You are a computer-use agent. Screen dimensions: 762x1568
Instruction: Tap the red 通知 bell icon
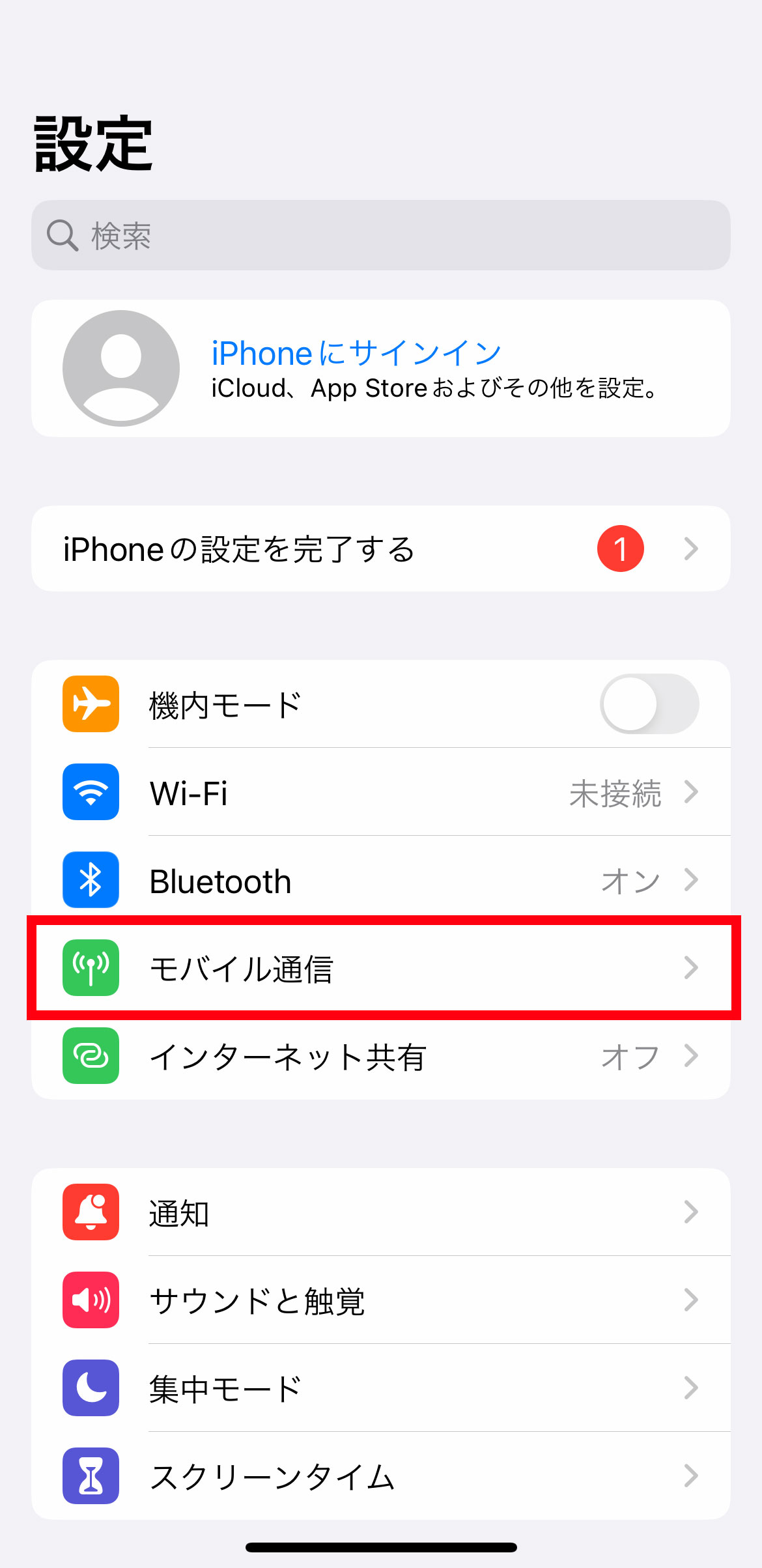(x=90, y=1213)
